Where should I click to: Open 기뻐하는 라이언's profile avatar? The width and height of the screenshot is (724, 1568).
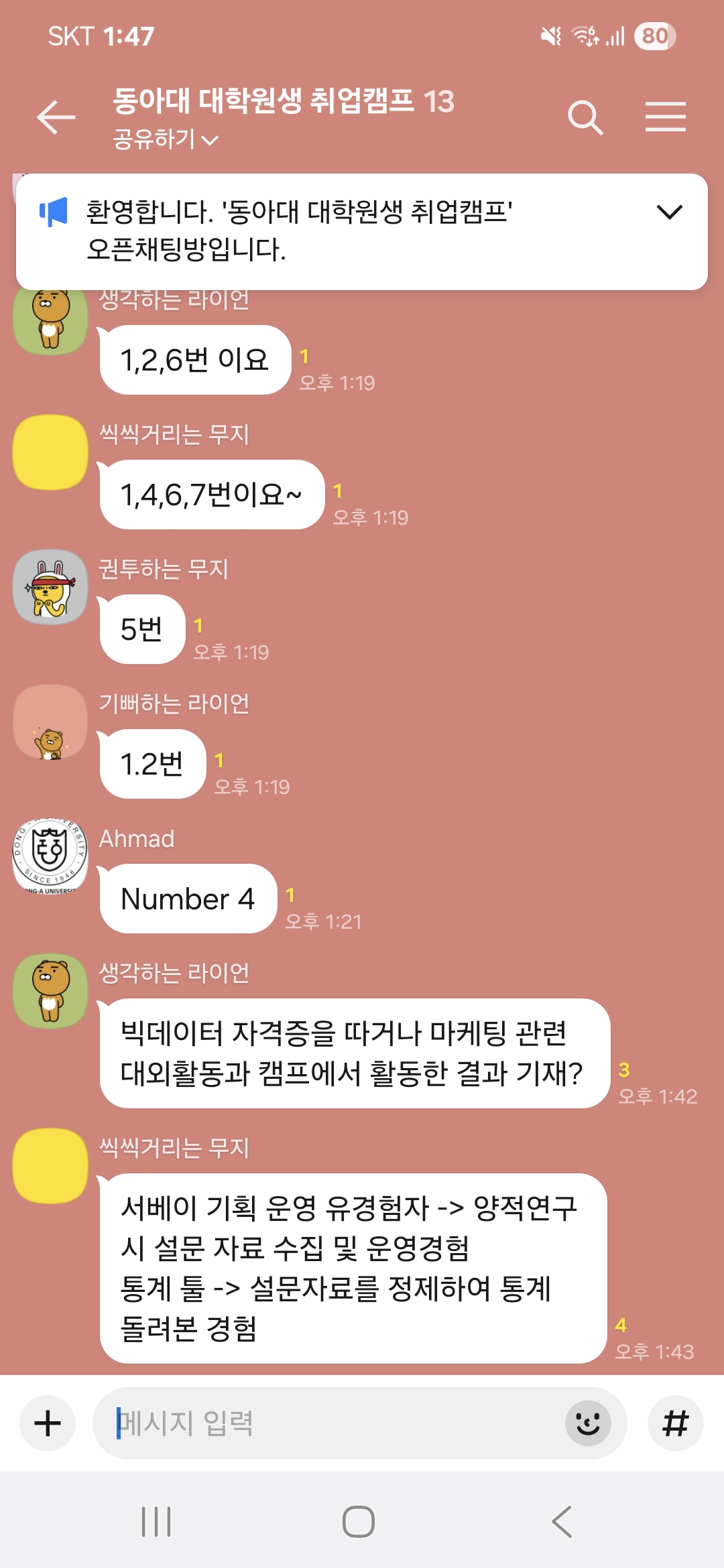tap(50, 722)
